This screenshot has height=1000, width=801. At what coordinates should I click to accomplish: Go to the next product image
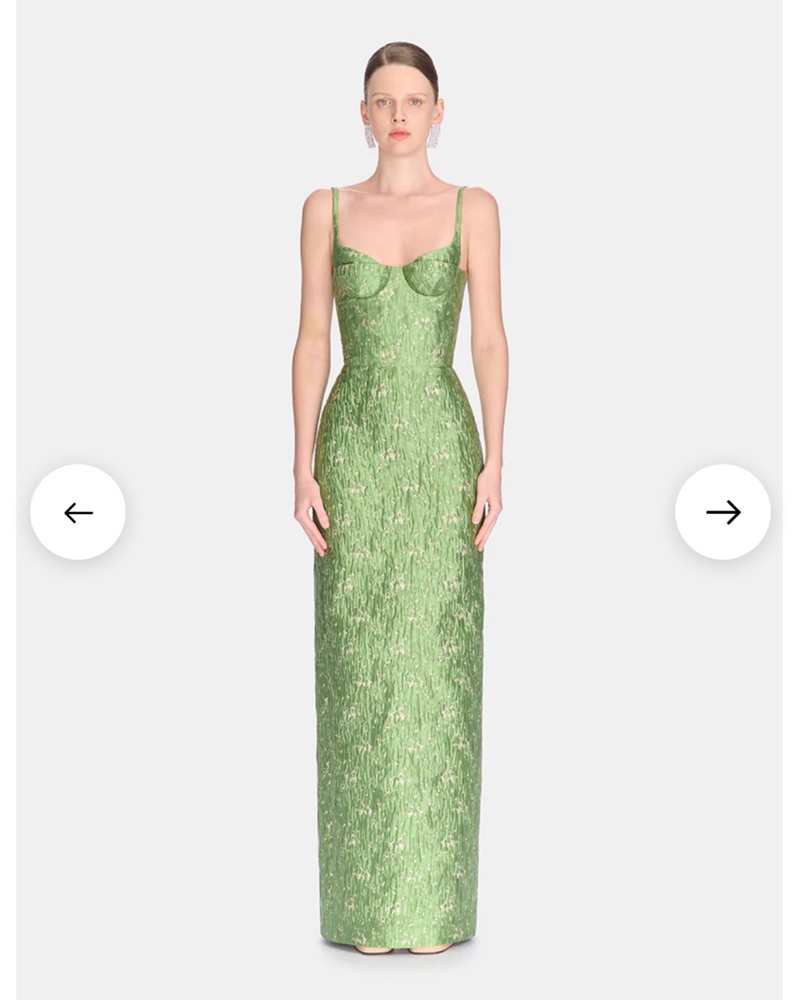point(722,512)
